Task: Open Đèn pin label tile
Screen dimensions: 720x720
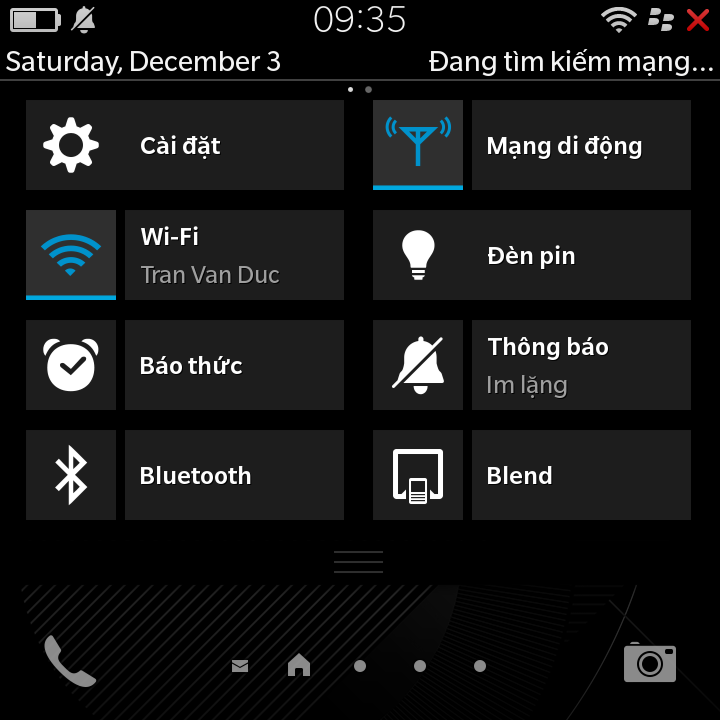Action: 581,255
